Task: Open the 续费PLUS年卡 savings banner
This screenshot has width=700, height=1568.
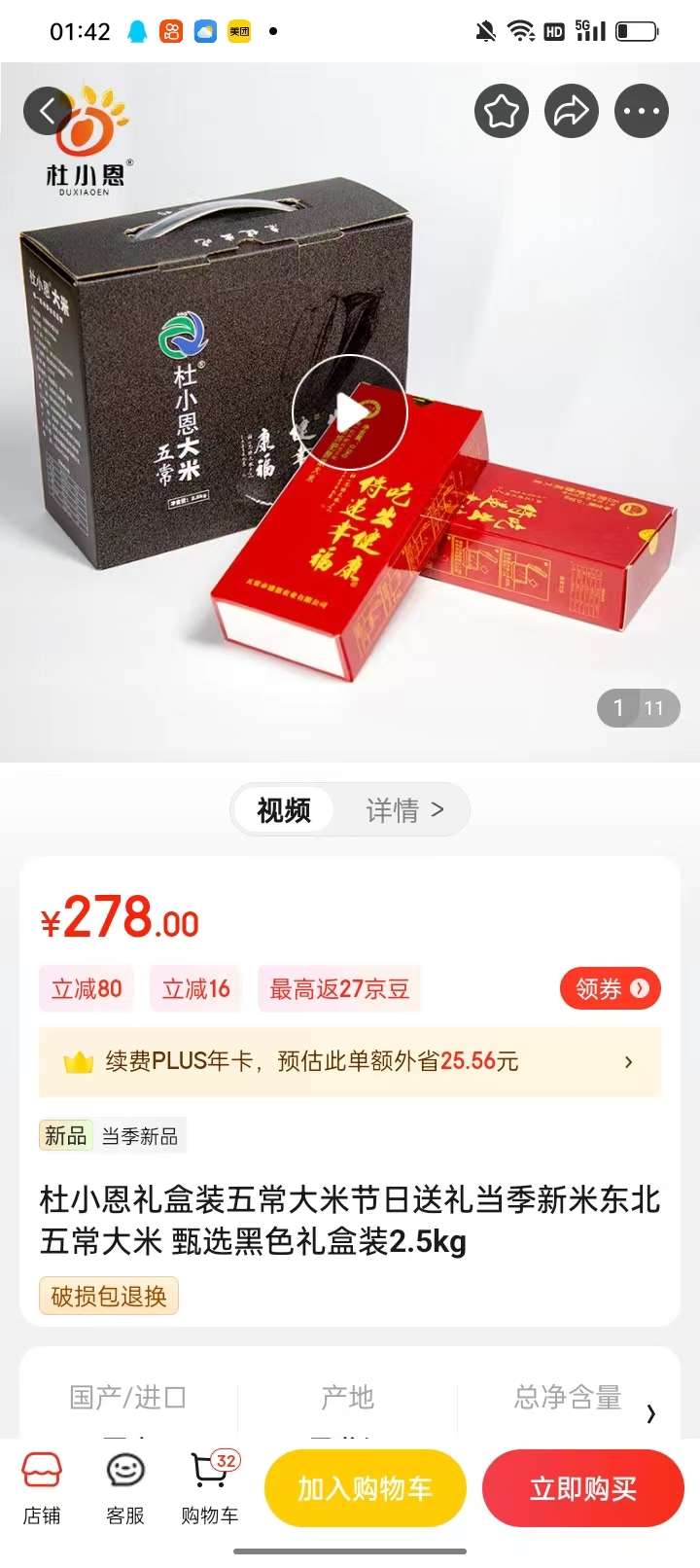Action: [350, 1061]
